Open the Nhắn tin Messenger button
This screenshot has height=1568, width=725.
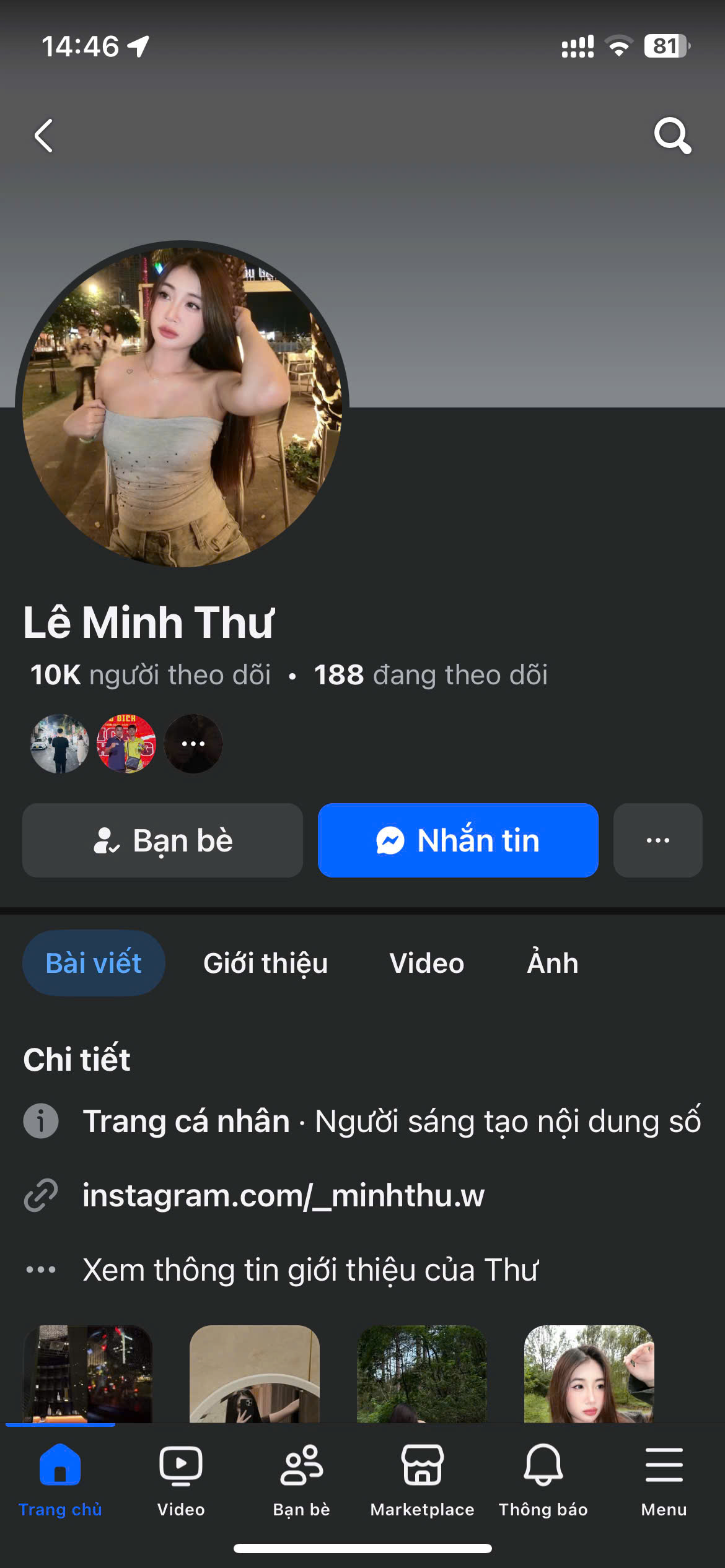pyautogui.click(x=458, y=840)
